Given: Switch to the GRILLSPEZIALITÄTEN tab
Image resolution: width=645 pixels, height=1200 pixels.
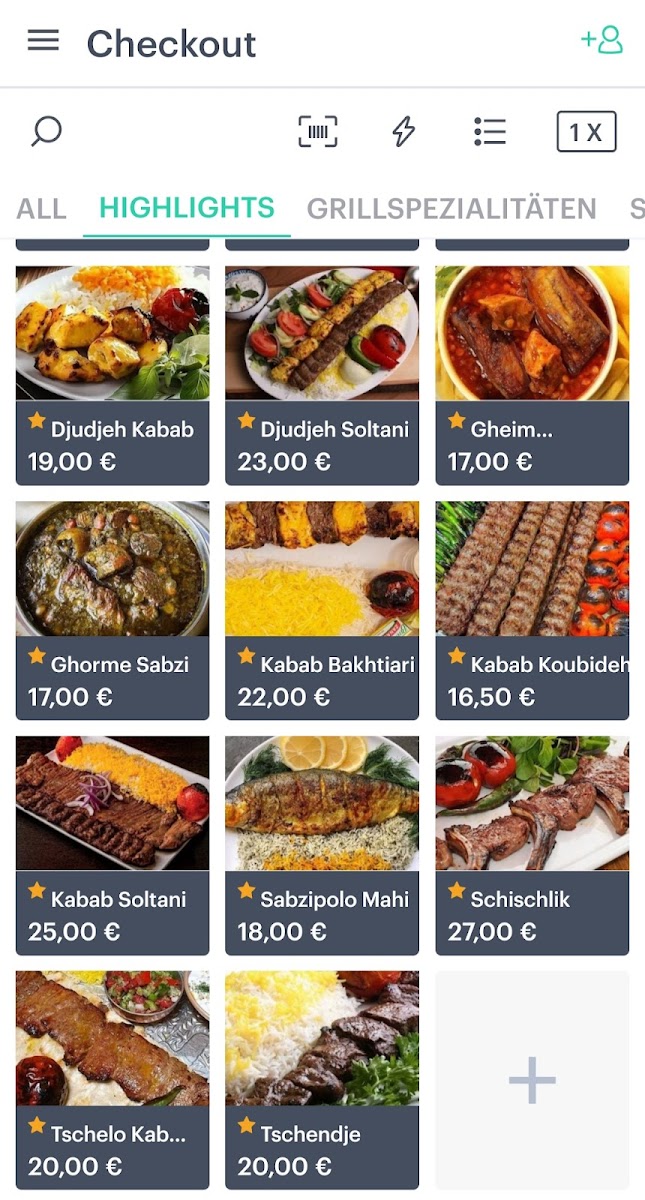Looking at the screenshot, I should point(451,208).
